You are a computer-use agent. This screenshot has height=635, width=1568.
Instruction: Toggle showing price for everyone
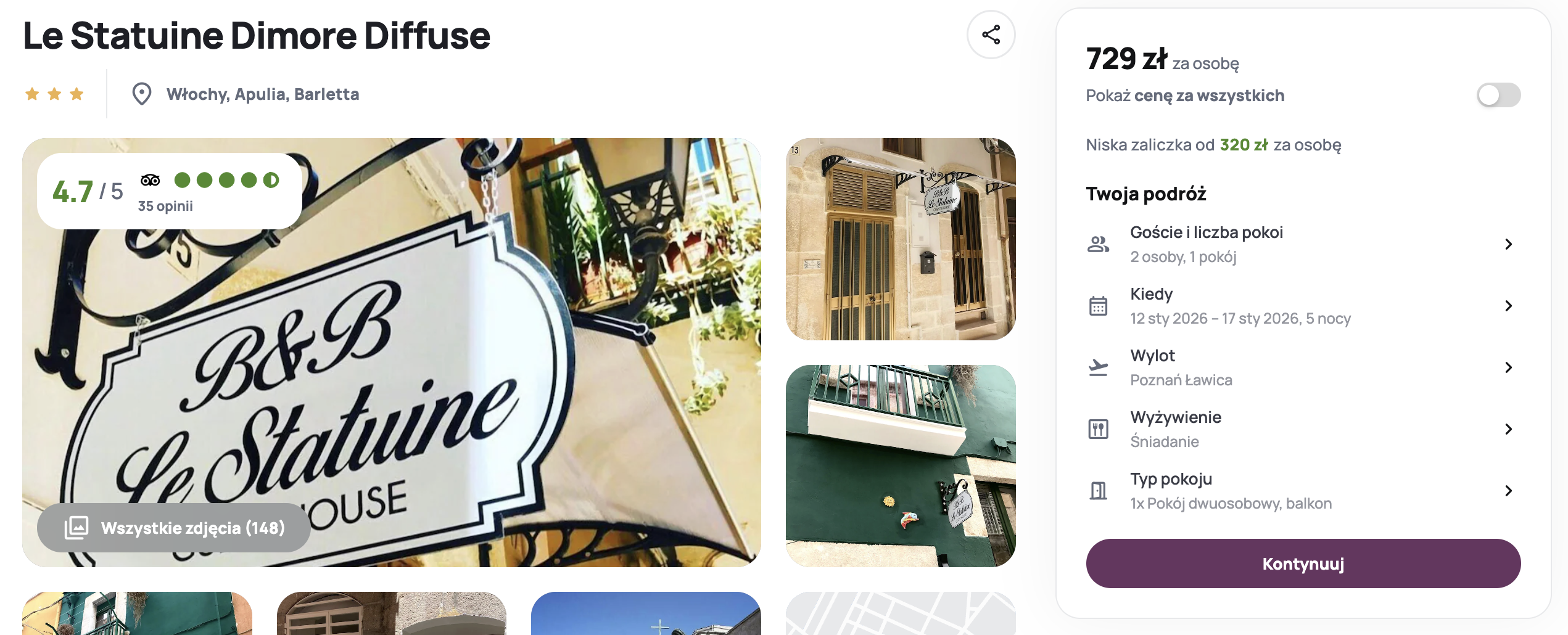[1498, 96]
